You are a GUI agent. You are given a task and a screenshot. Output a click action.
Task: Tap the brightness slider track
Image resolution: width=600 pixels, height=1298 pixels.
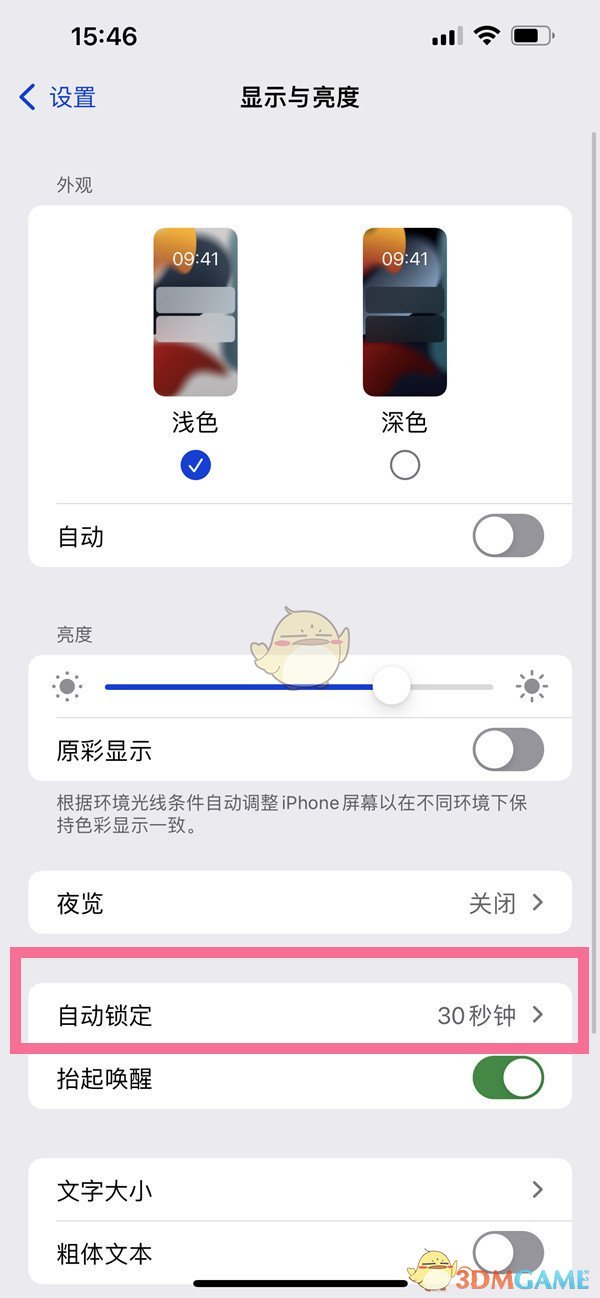coord(300,687)
